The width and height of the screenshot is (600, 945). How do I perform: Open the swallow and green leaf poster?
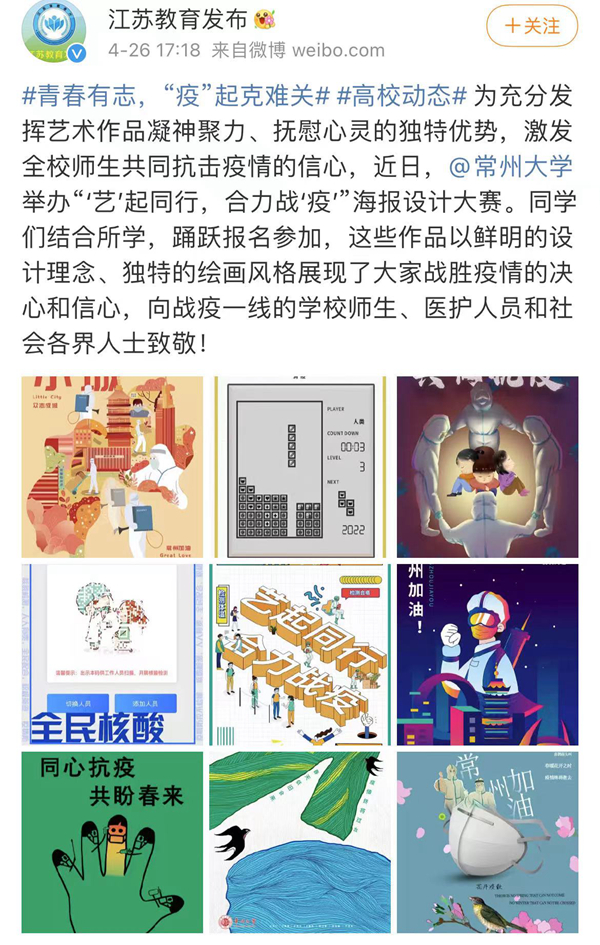[300, 842]
